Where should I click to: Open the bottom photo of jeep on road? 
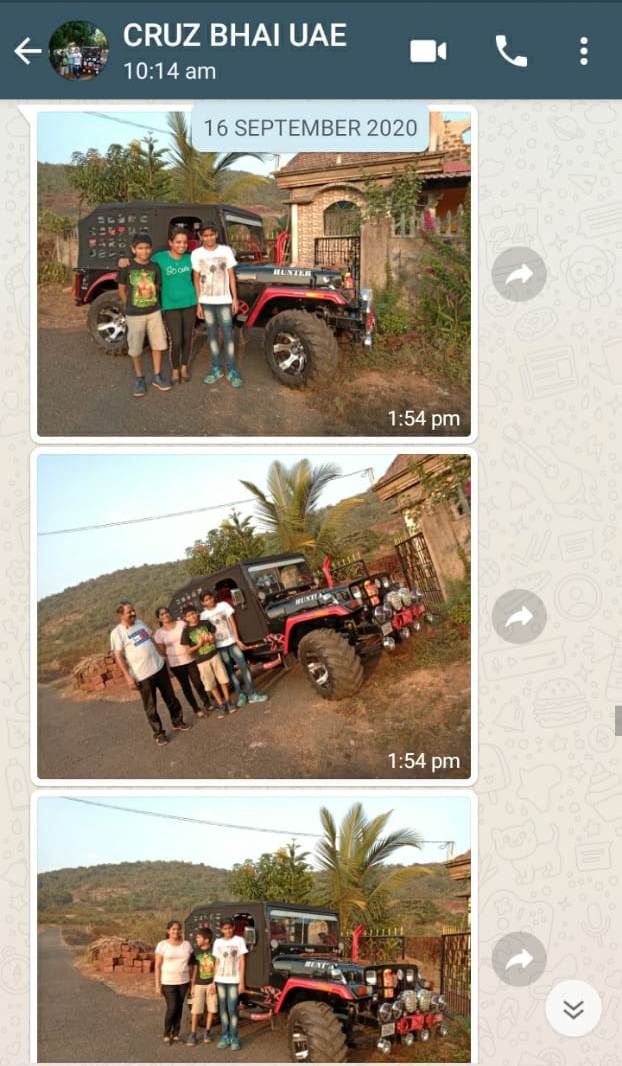point(254,930)
